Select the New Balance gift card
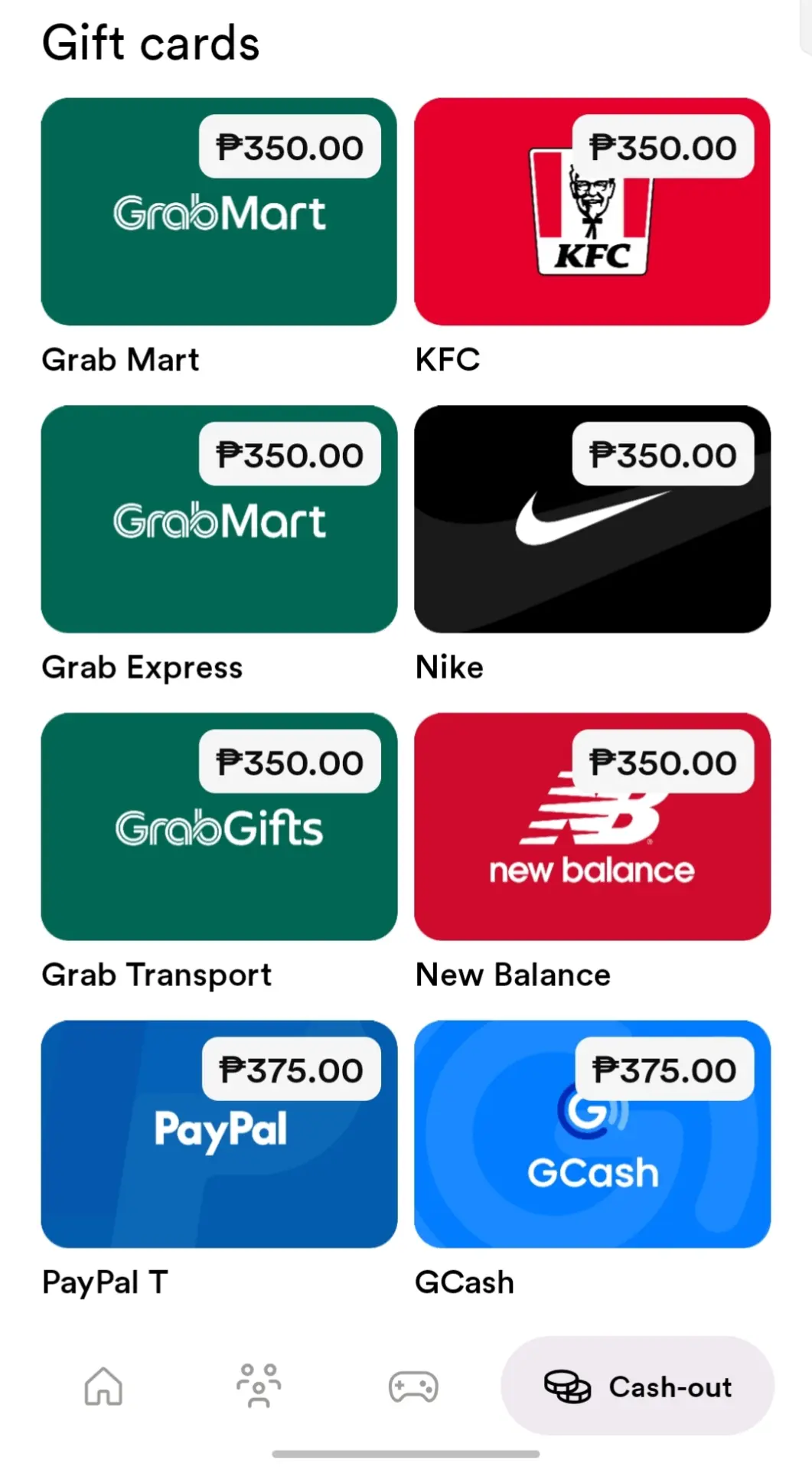Viewport: 812px width, 1470px height. click(x=592, y=827)
